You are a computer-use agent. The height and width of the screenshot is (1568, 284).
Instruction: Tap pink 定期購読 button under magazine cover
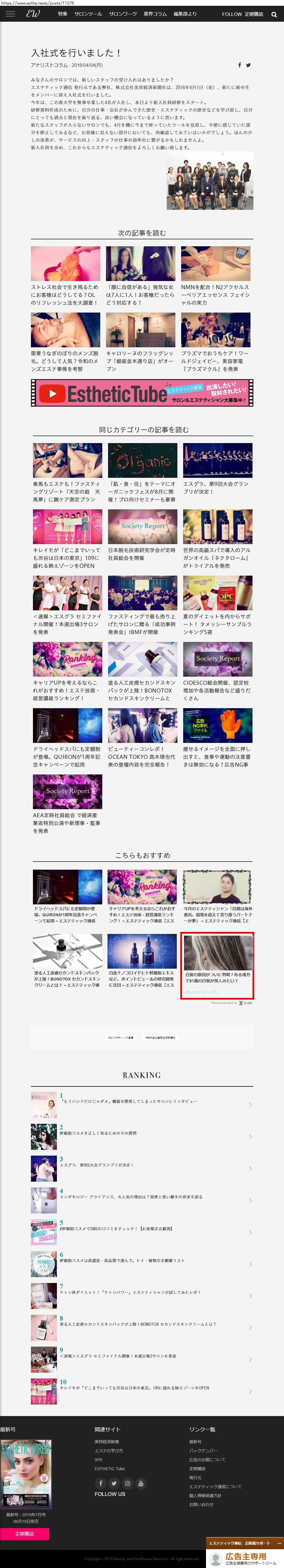24,1534
